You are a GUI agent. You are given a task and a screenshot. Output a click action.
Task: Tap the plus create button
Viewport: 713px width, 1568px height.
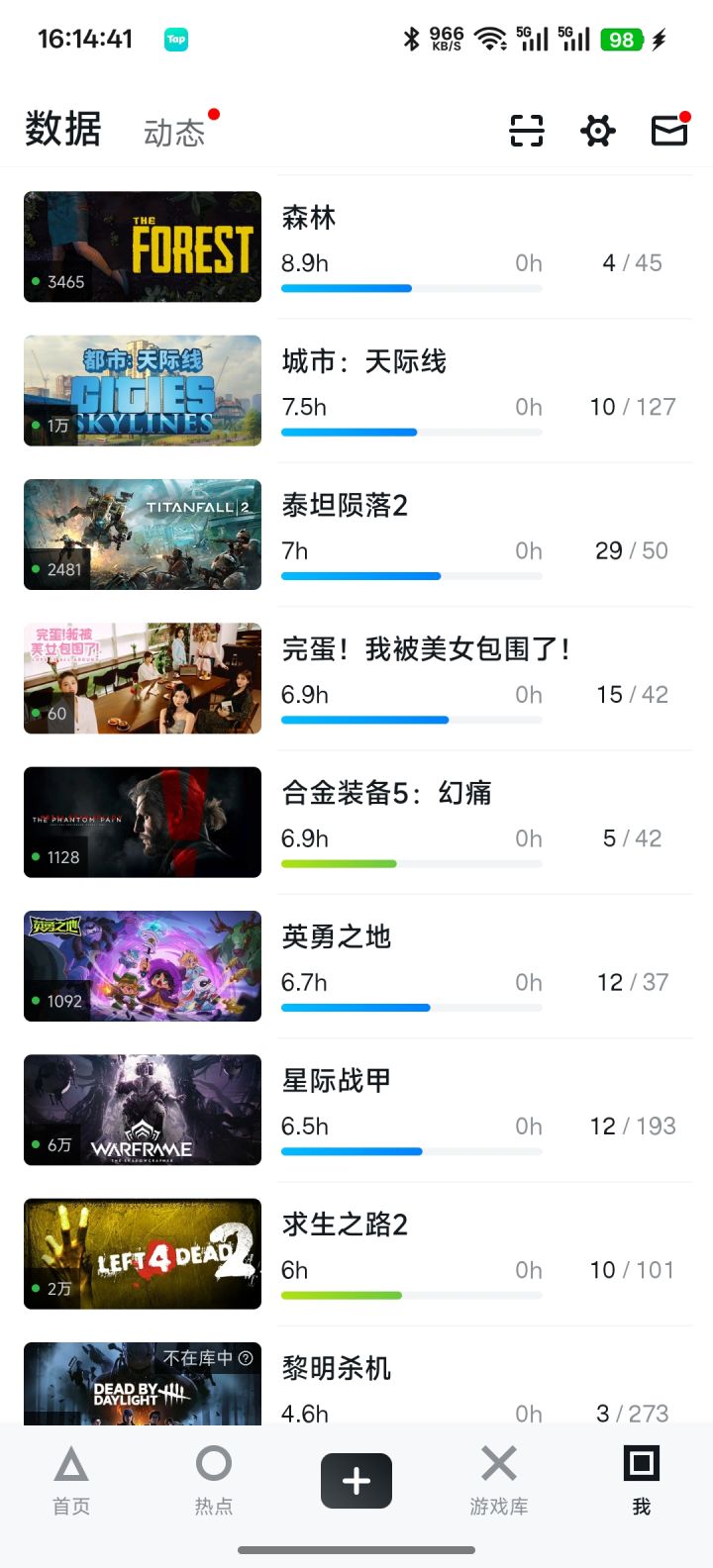[x=356, y=1481]
